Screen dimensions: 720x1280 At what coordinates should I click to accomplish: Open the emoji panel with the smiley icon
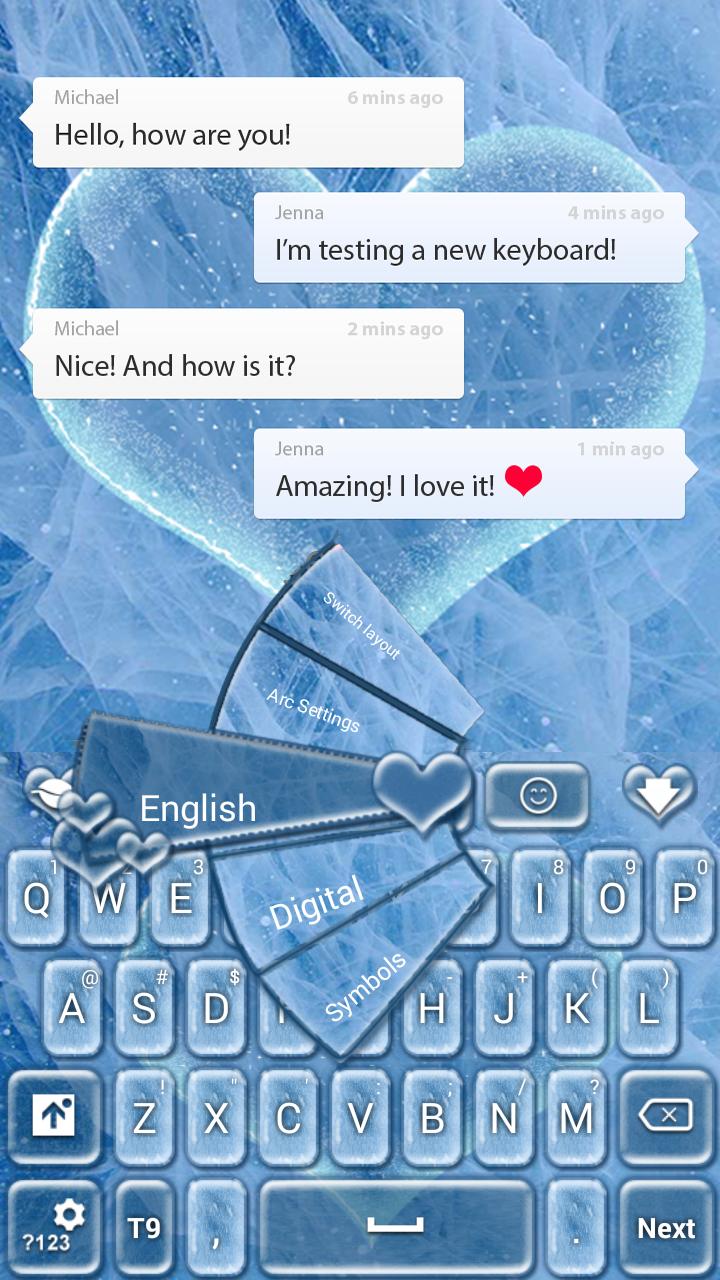(537, 795)
